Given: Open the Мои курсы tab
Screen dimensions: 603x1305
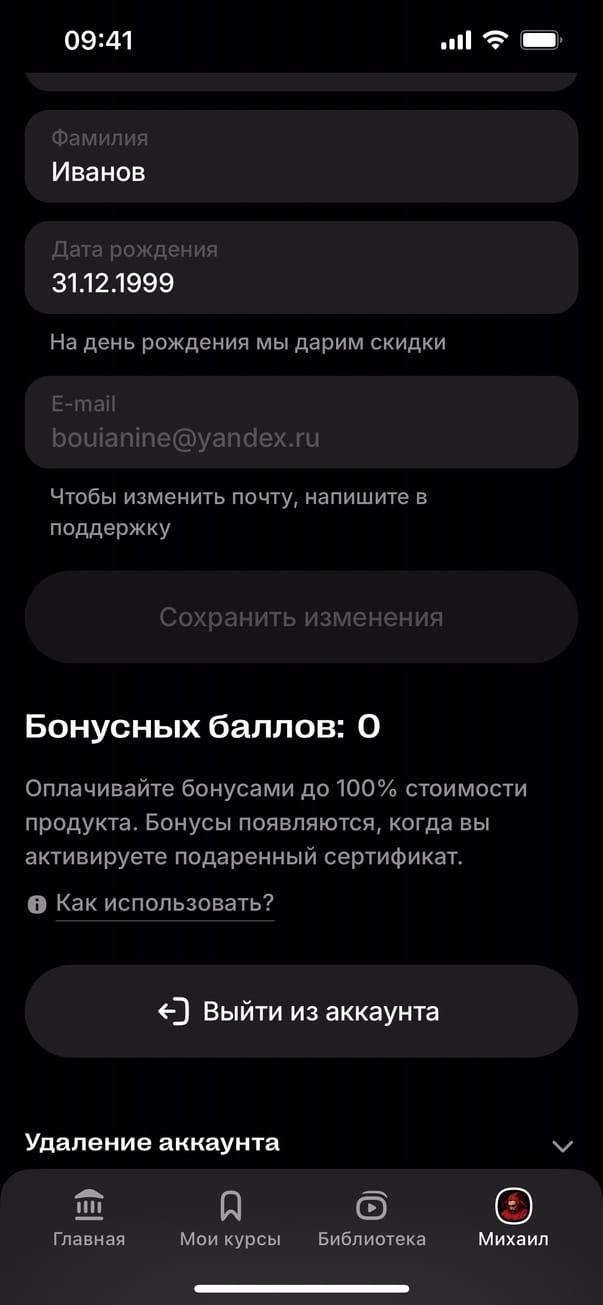Looking at the screenshot, I should 230,1219.
